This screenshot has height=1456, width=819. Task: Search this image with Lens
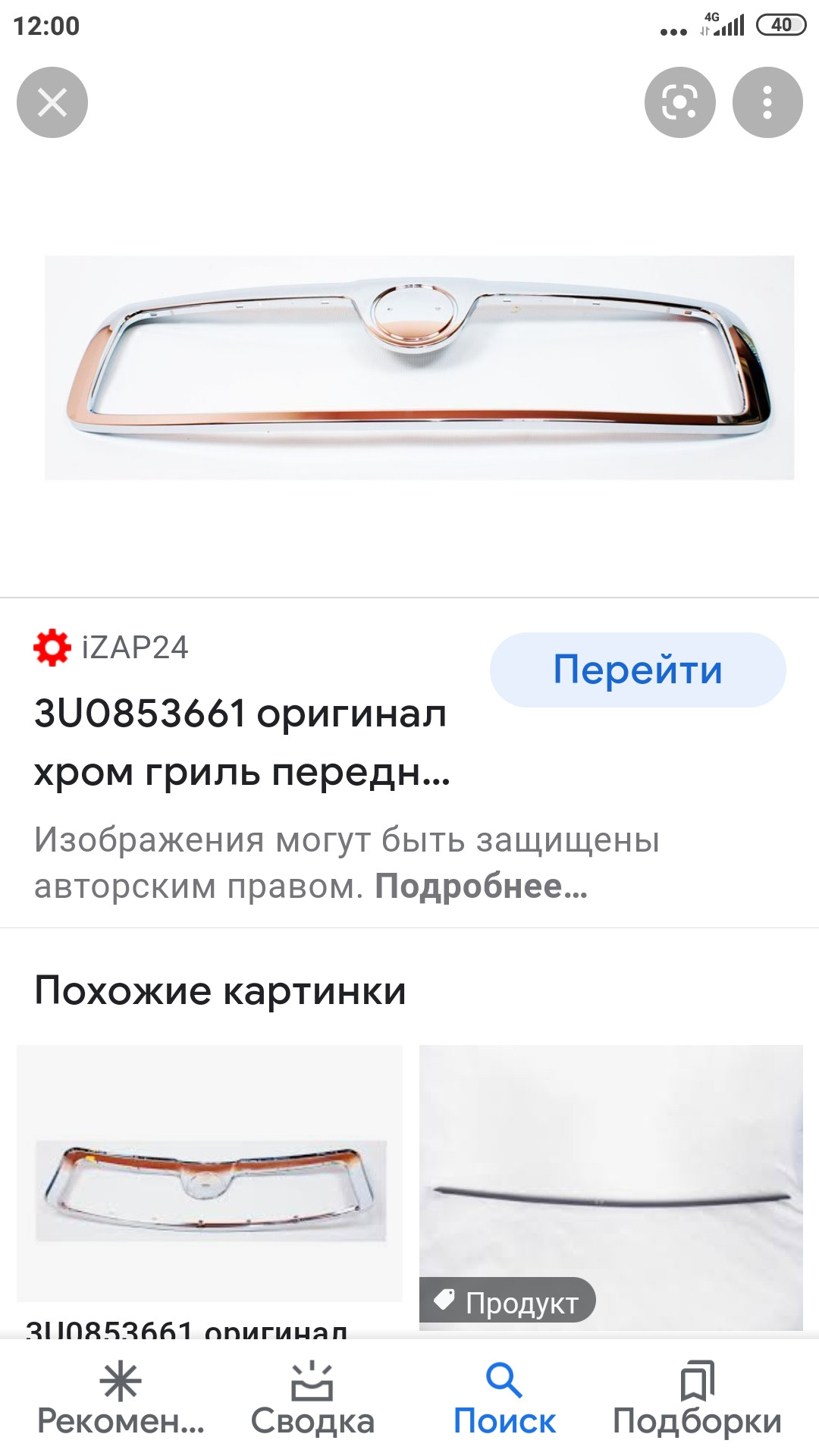679,102
